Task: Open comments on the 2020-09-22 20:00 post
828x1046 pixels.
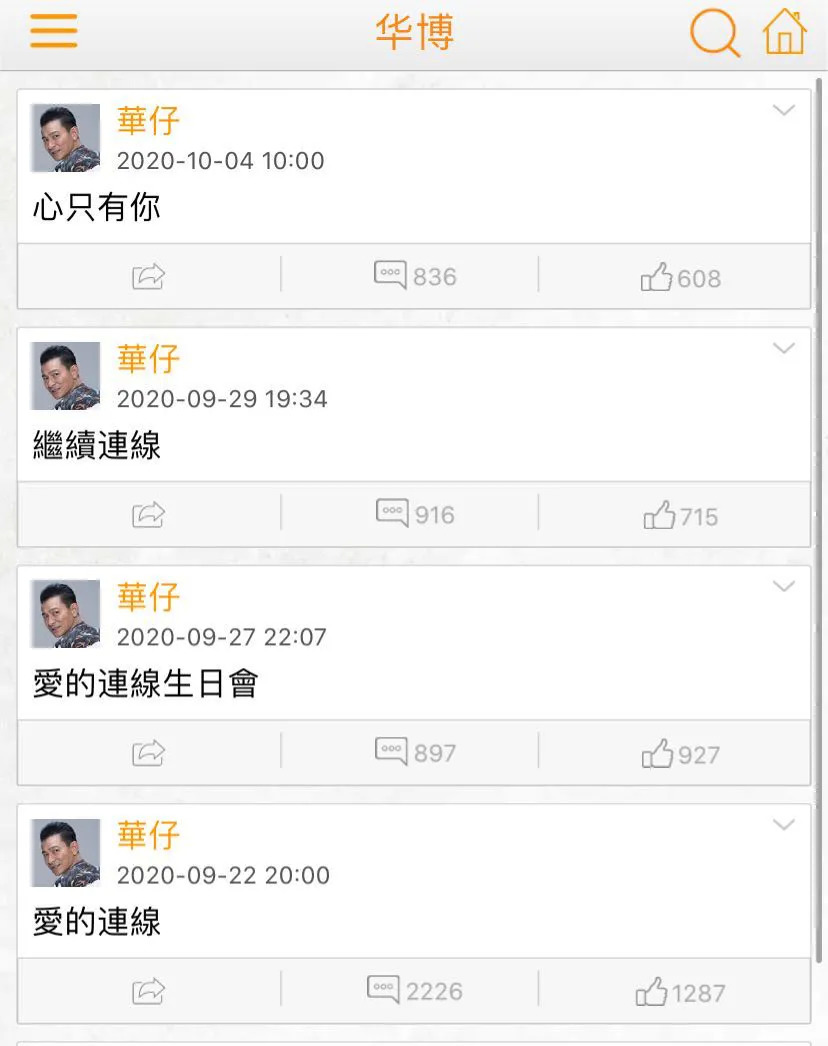Action: click(x=414, y=990)
